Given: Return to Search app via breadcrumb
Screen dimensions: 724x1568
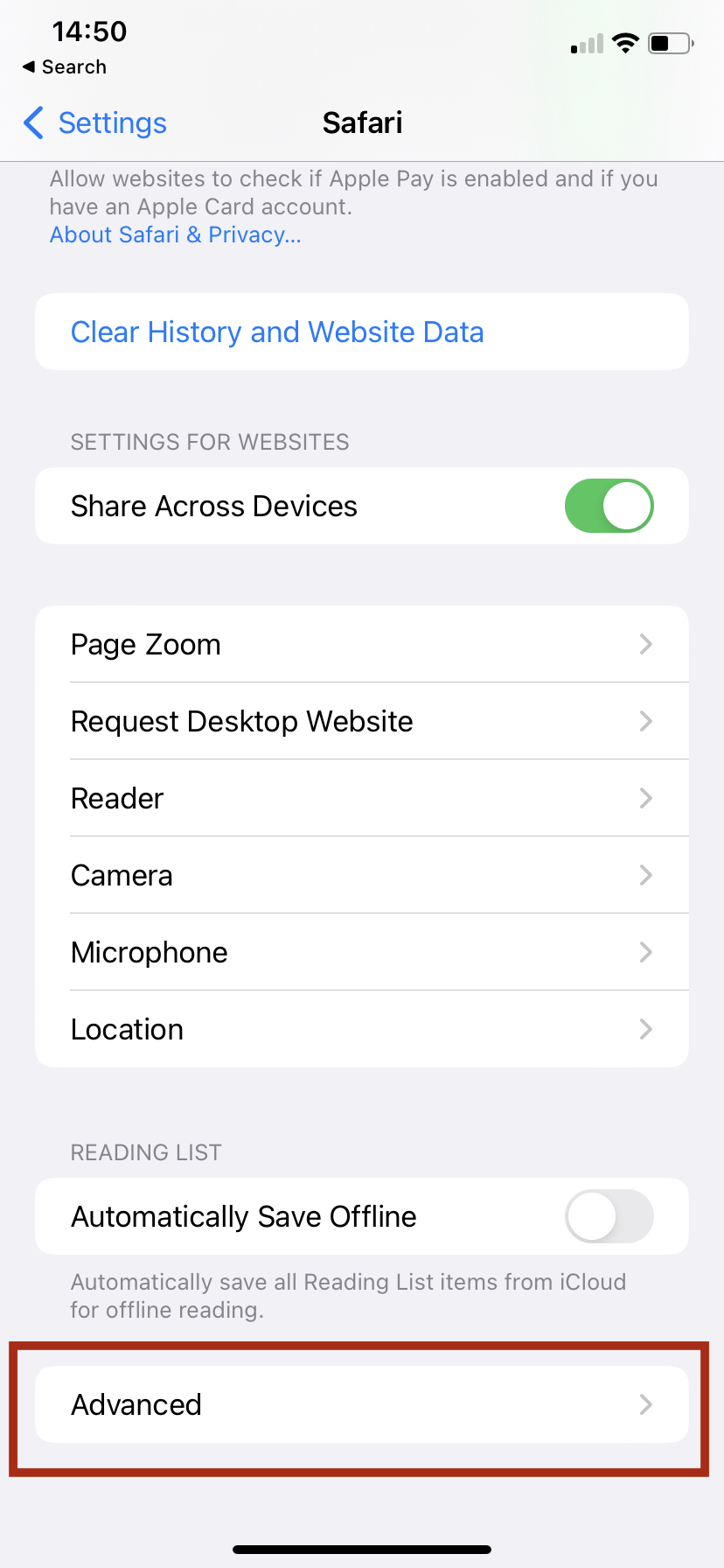Looking at the screenshot, I should tap(65, 67).
